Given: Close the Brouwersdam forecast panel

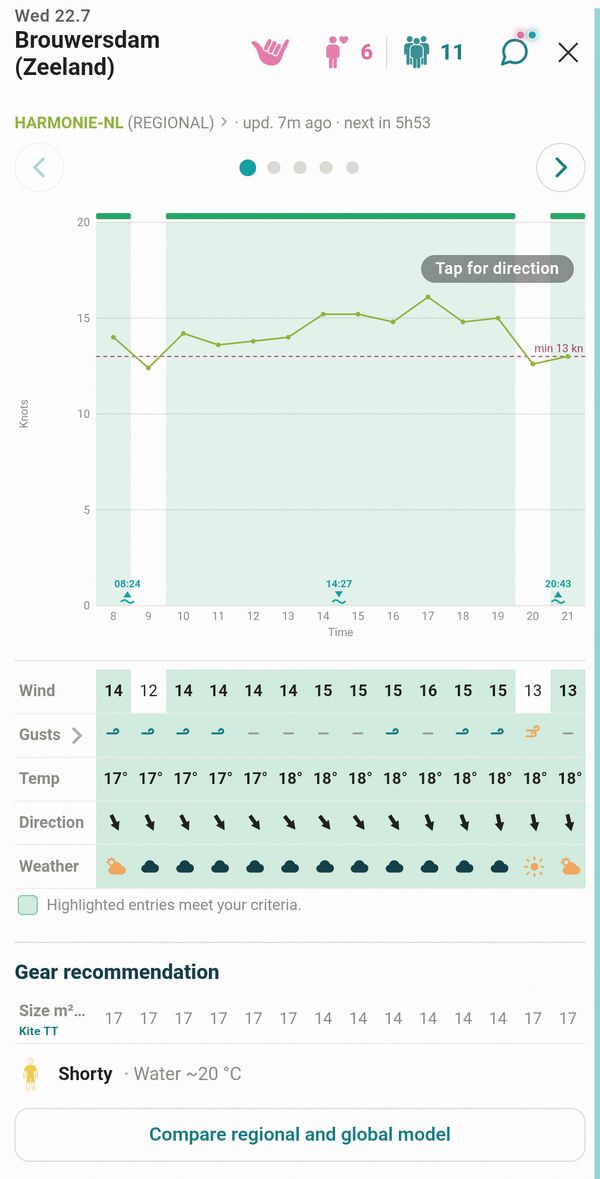Looking at the screenshot, I should tap(568, 53).
